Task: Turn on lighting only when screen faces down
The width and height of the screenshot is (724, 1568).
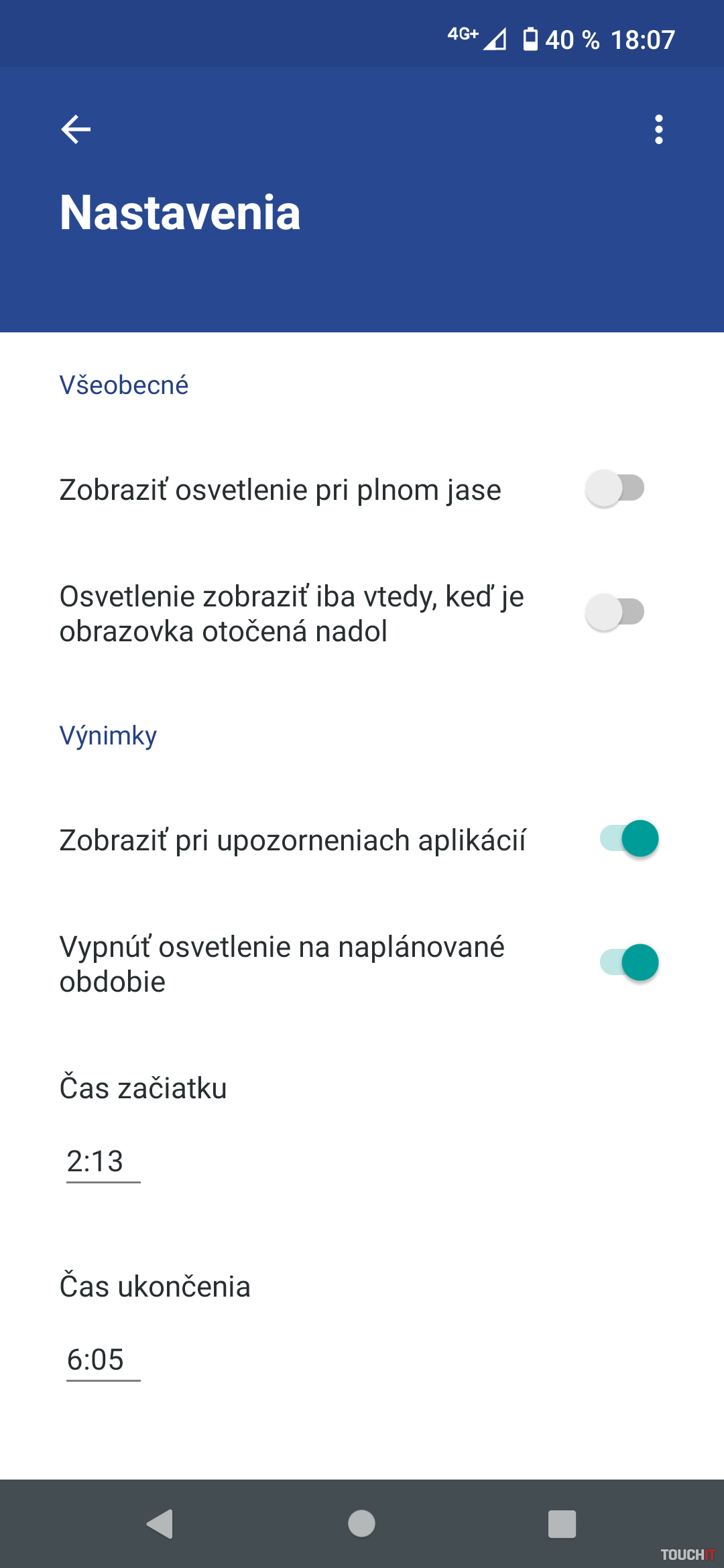Action: coord(615,612)
